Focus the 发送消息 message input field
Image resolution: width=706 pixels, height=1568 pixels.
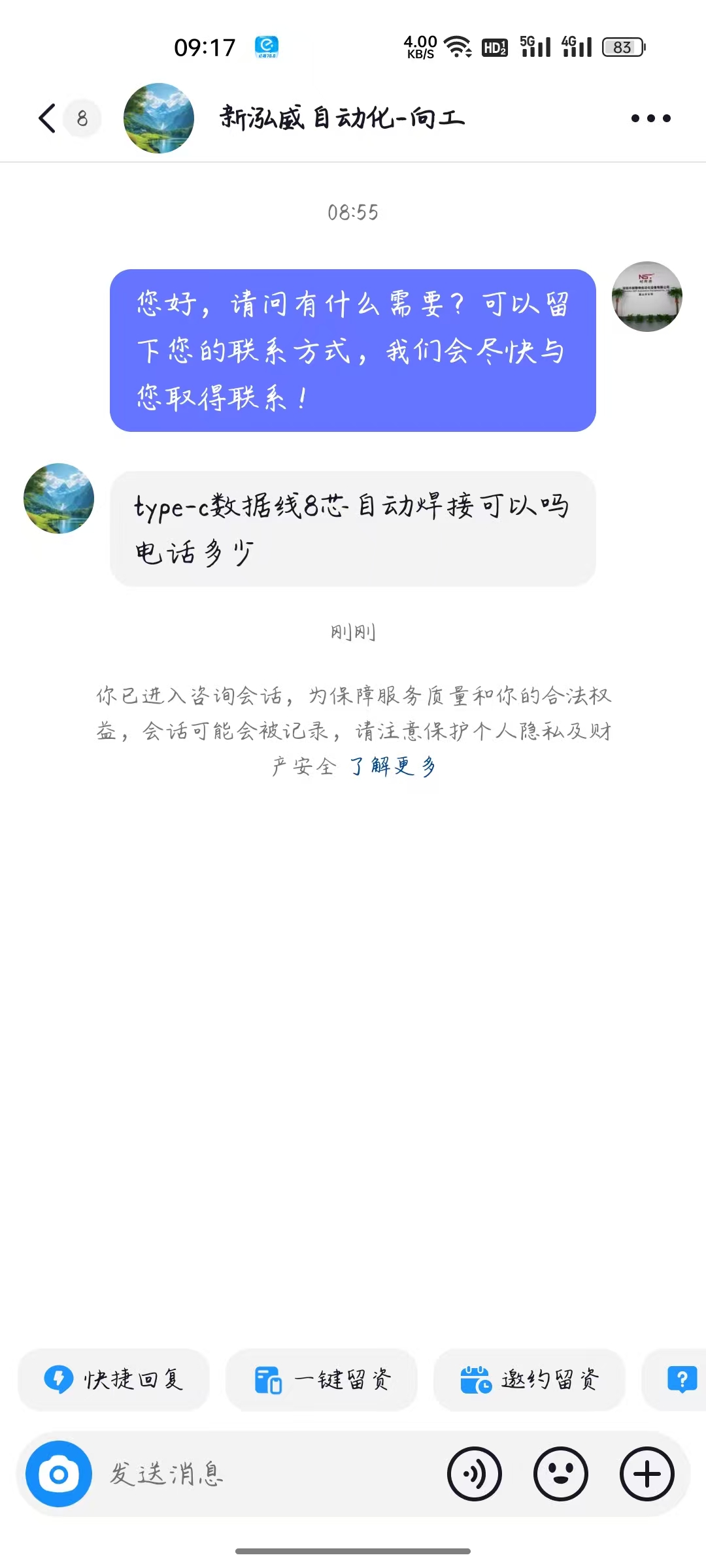click(261, 1474)
